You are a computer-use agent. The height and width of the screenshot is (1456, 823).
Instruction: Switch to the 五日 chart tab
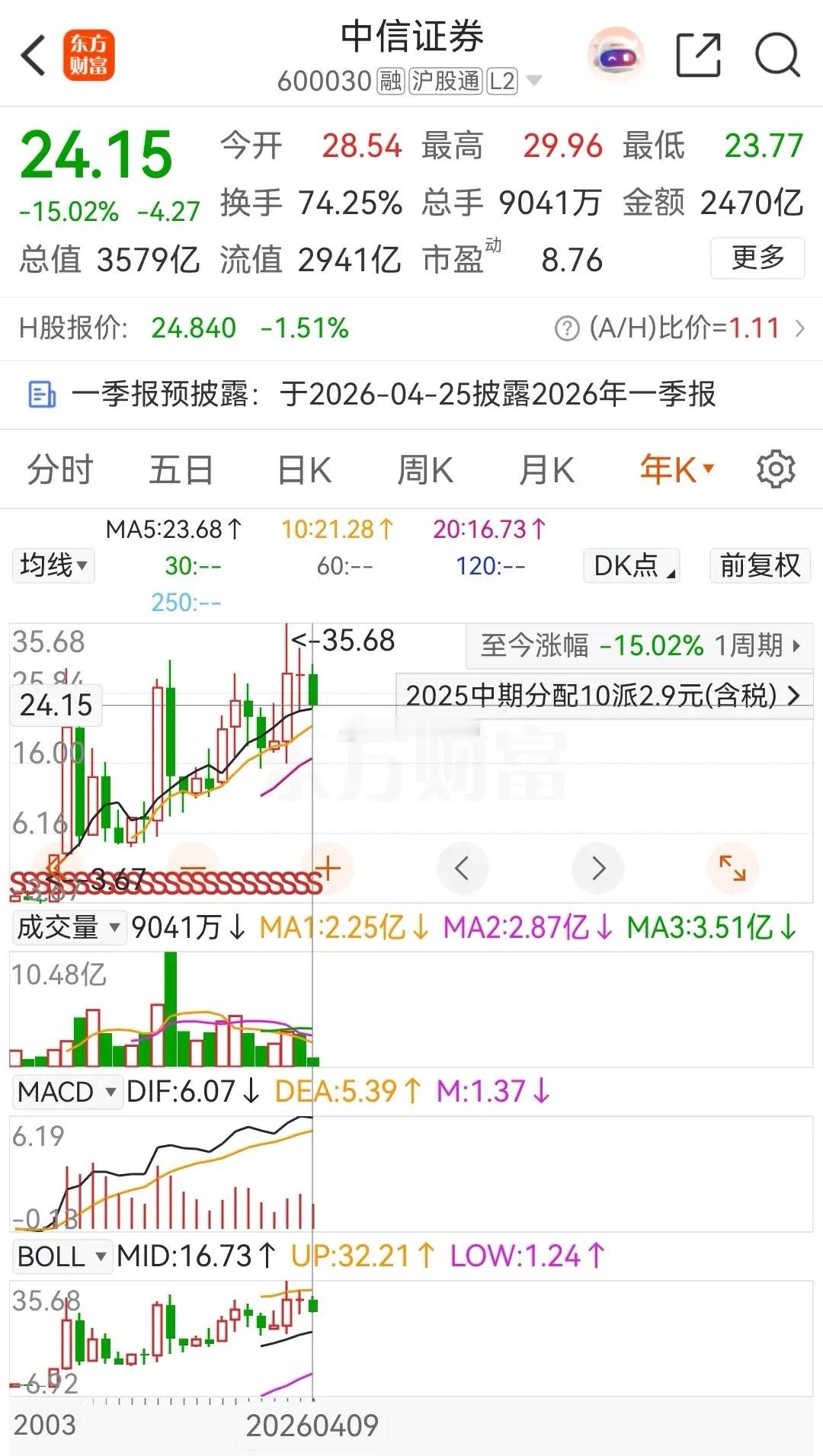181,469
